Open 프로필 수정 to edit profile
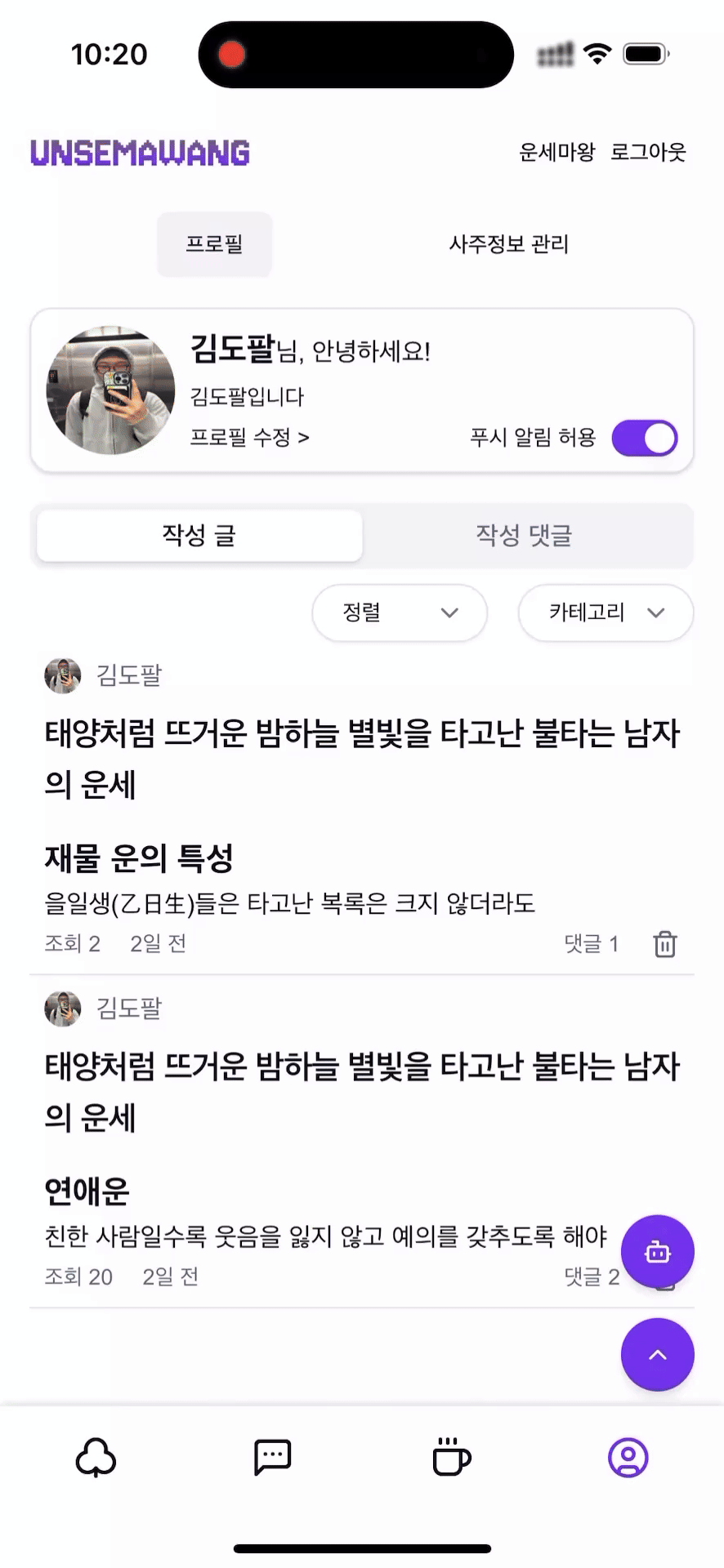 point(249,438)
